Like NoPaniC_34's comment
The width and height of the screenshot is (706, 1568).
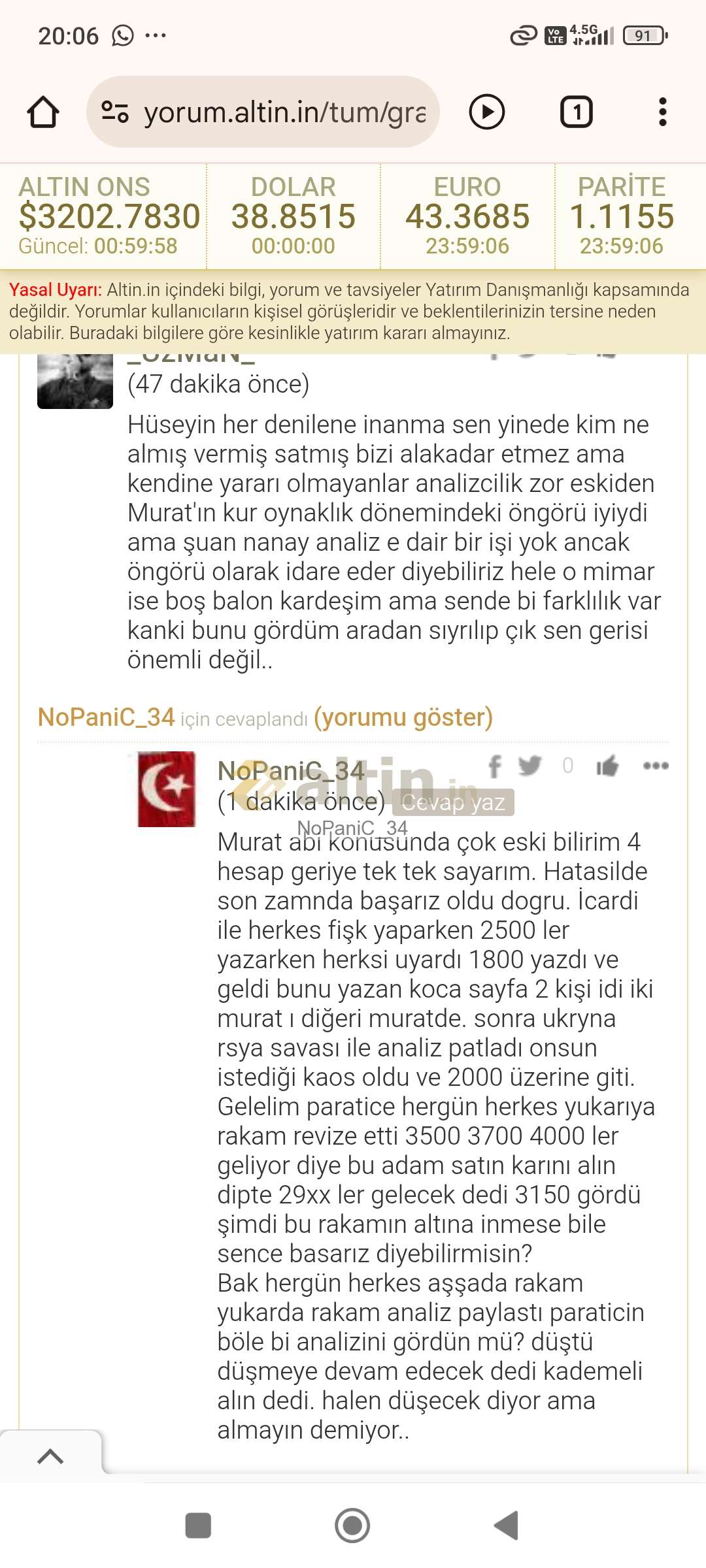click(x=607, y=765)
